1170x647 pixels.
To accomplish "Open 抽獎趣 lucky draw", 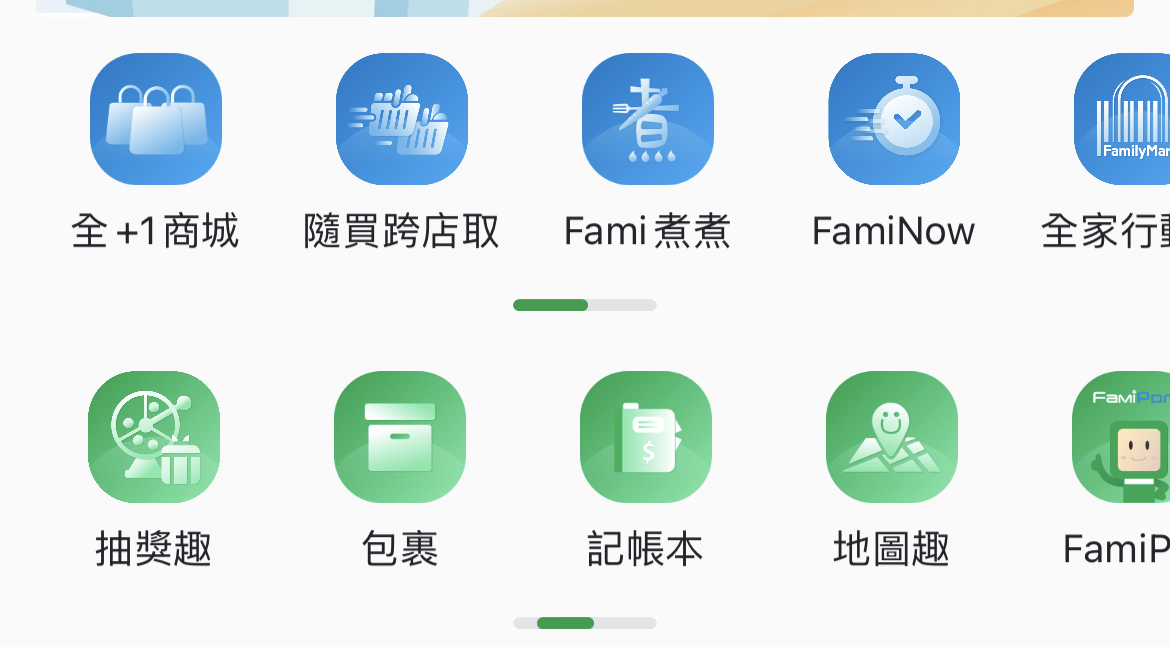I will point(153,437).
